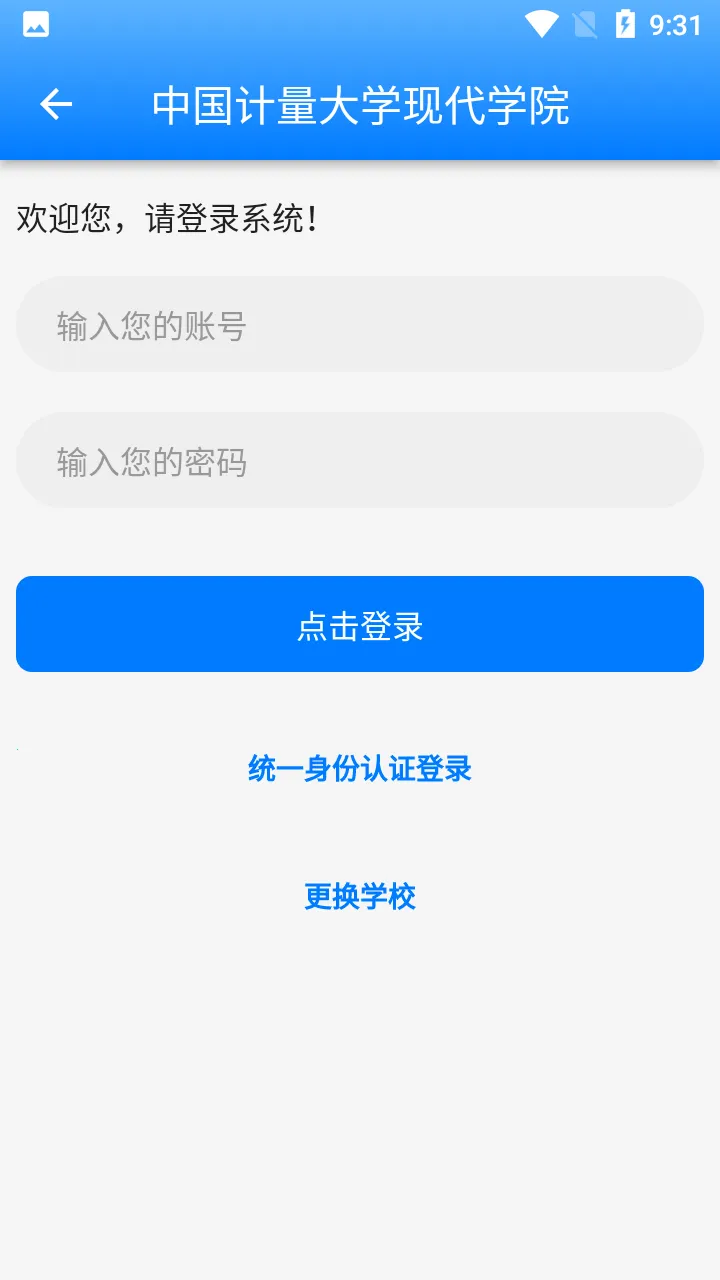Screen dimensions: 720x1280
Task: Tap the arrow icon to return to school selection
Action: [54, 104]
